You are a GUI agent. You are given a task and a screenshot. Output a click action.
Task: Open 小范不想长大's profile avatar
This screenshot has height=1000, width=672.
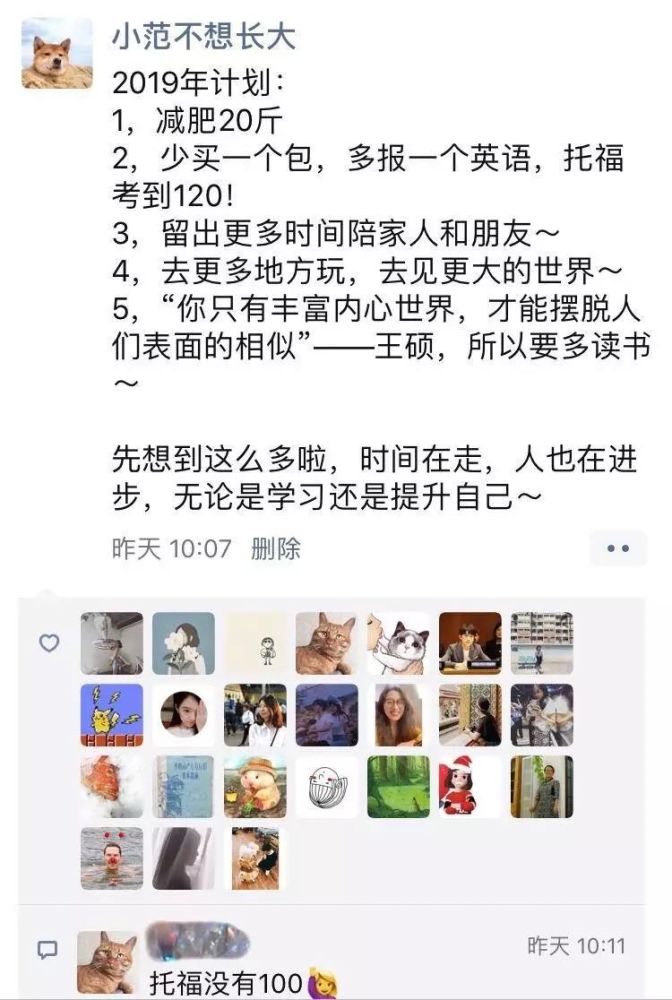(x=56, y=54)
